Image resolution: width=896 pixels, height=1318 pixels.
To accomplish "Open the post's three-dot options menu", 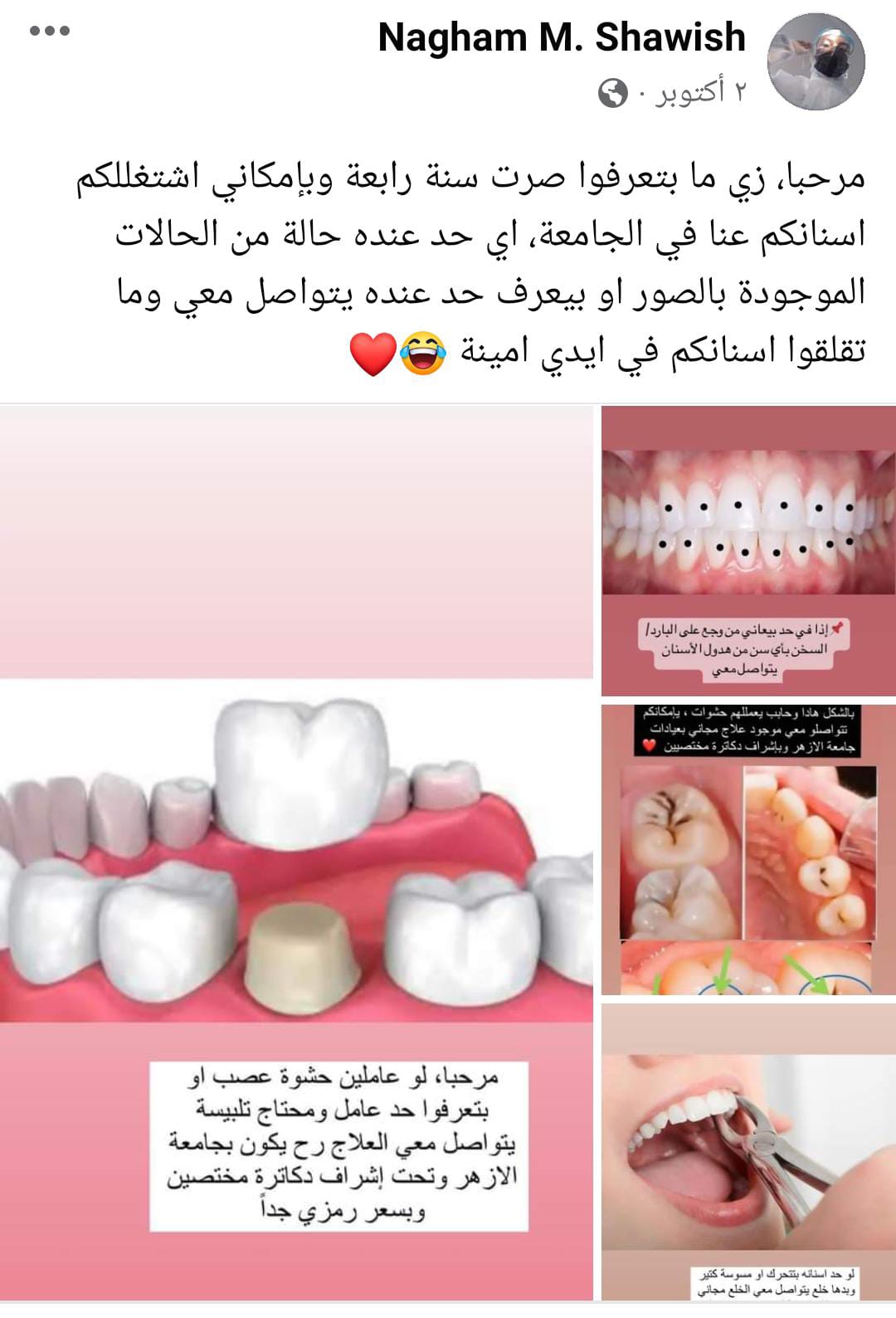I will pos(50,32).
